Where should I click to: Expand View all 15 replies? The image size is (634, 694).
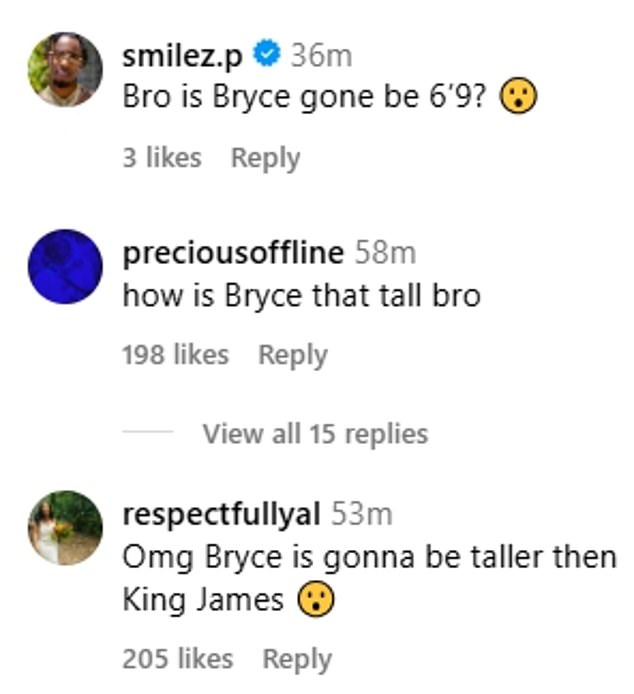point(315,434)
